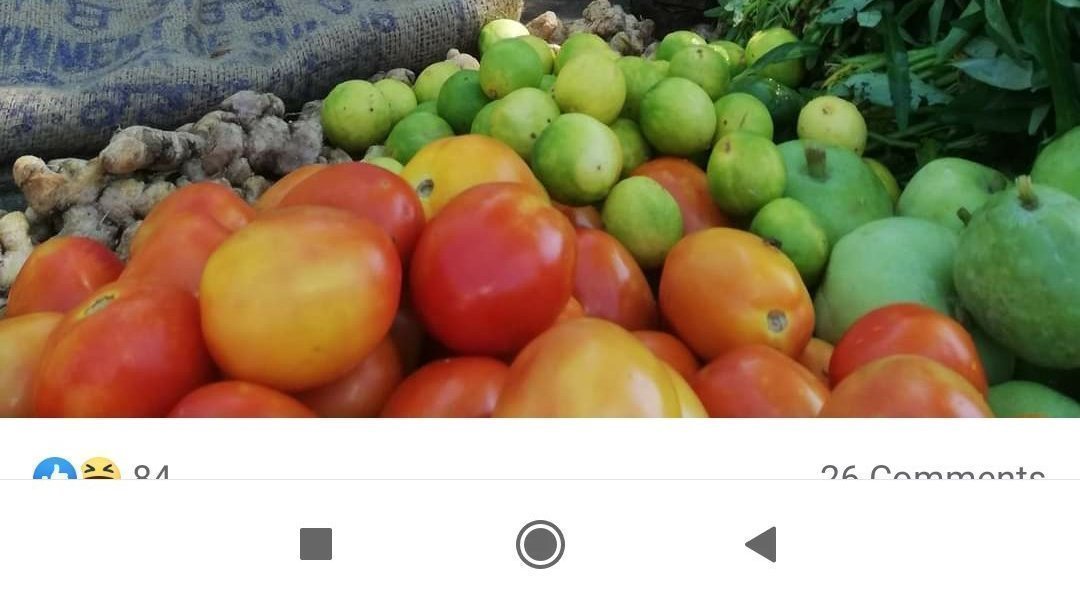The width and height of the screenshot is (1080, 607).
Task: Return to the home screen
Action: 540,545
